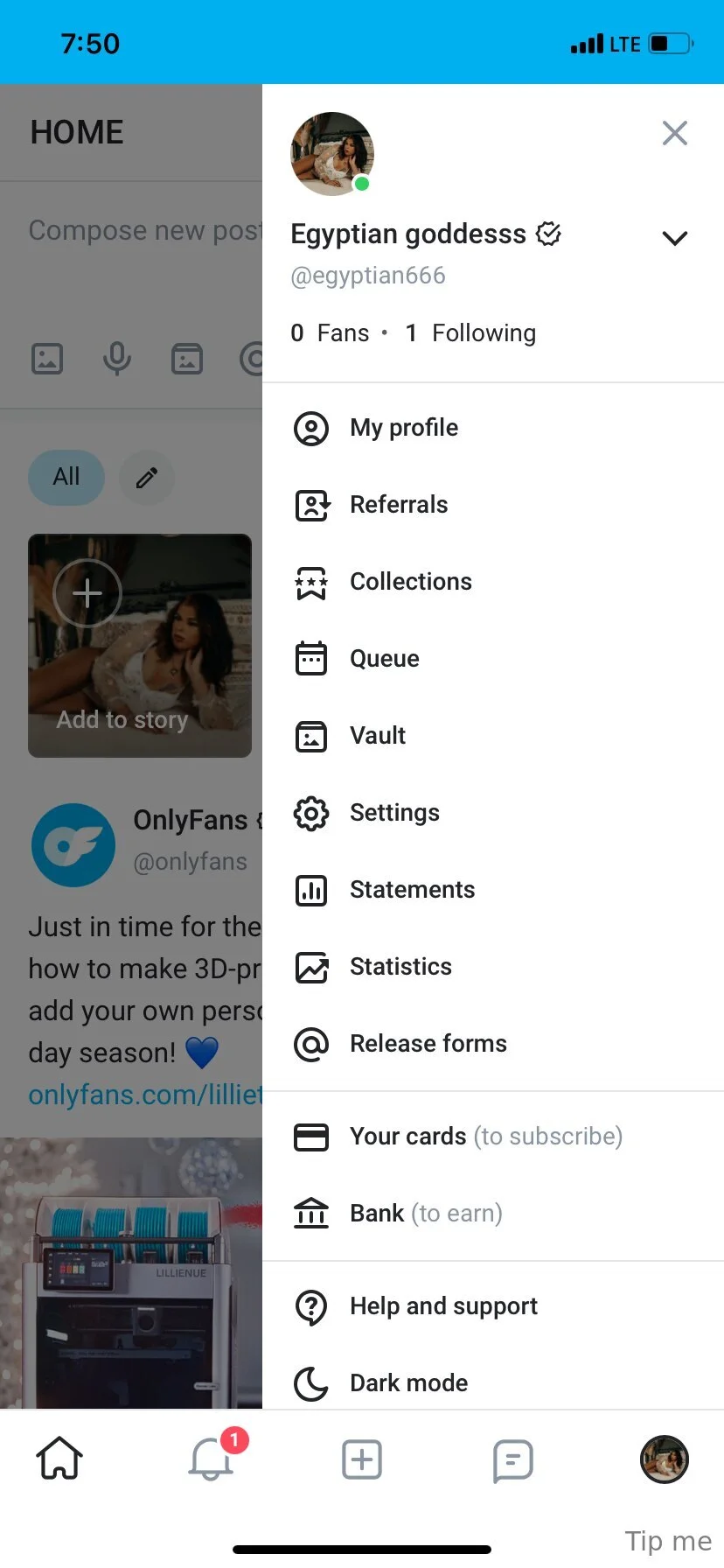Tap the profile avatar tab
Image resolution: width=724 pixels, height=1568 pixels.
coord(665,1459)
